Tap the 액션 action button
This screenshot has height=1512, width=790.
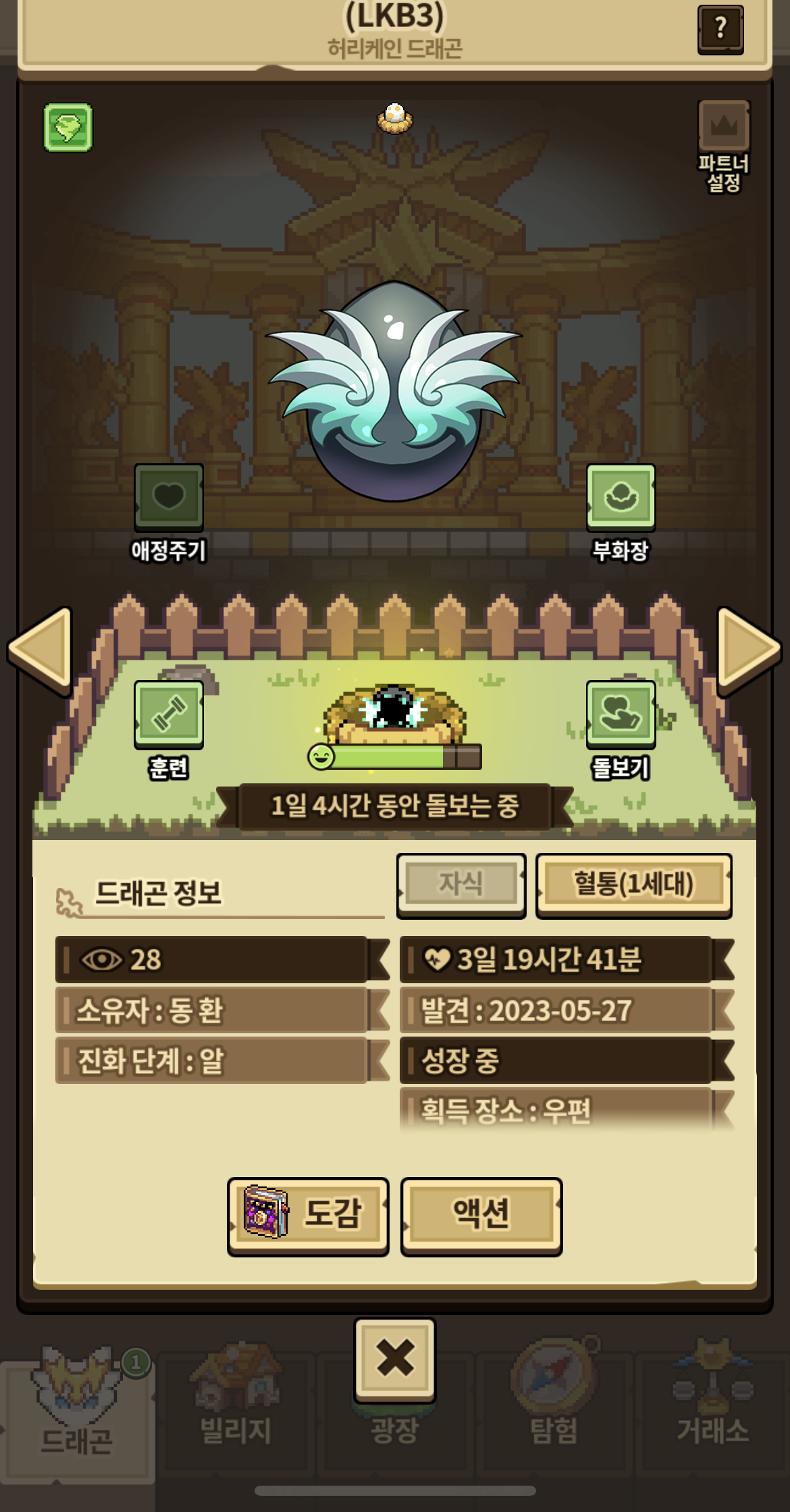tap(481, 1216)
